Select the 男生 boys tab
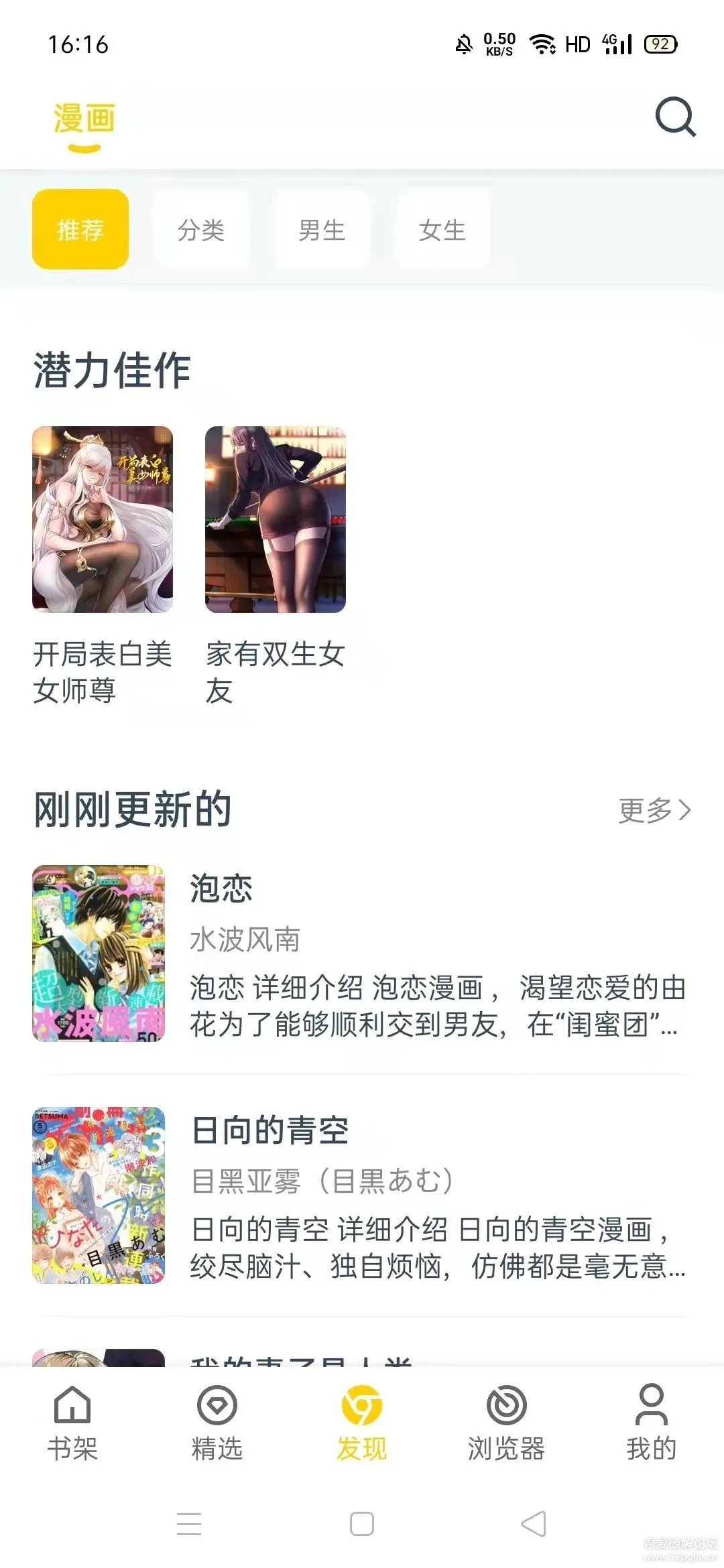Viewport: 724px width, 1568px height. (322, 231)
